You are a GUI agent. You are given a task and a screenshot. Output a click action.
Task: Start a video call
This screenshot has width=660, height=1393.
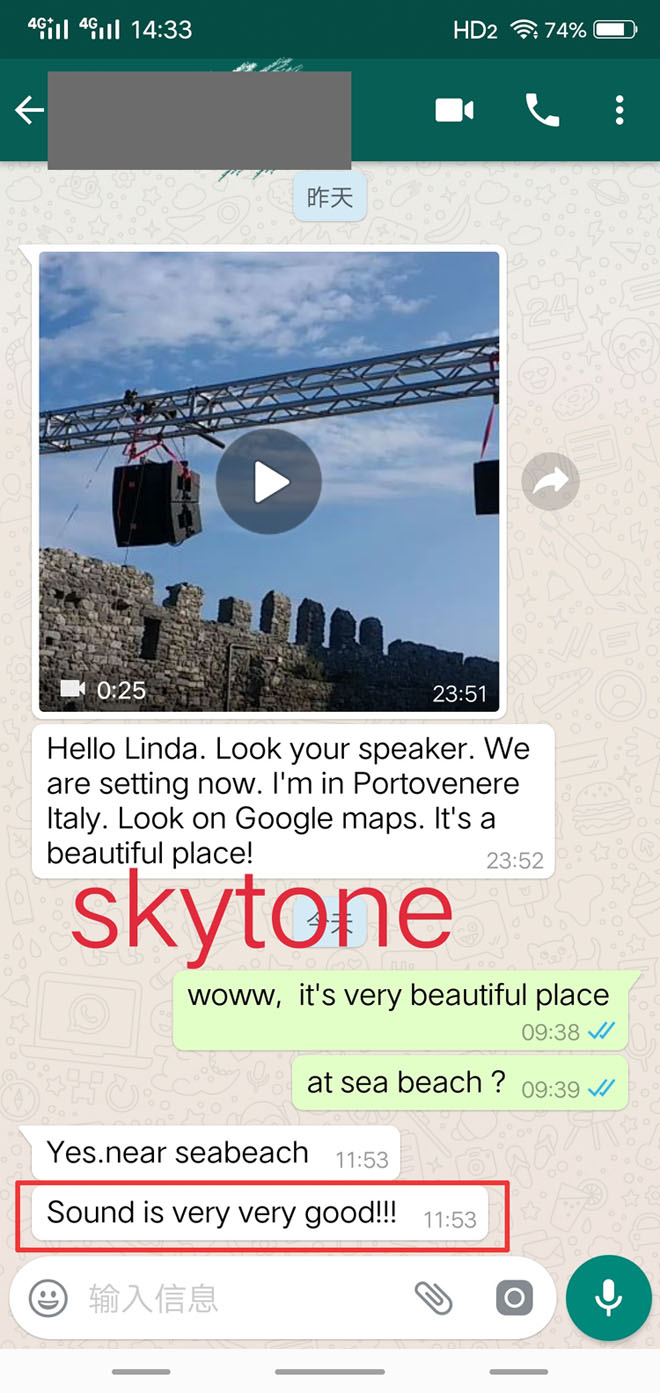point(454,110)
